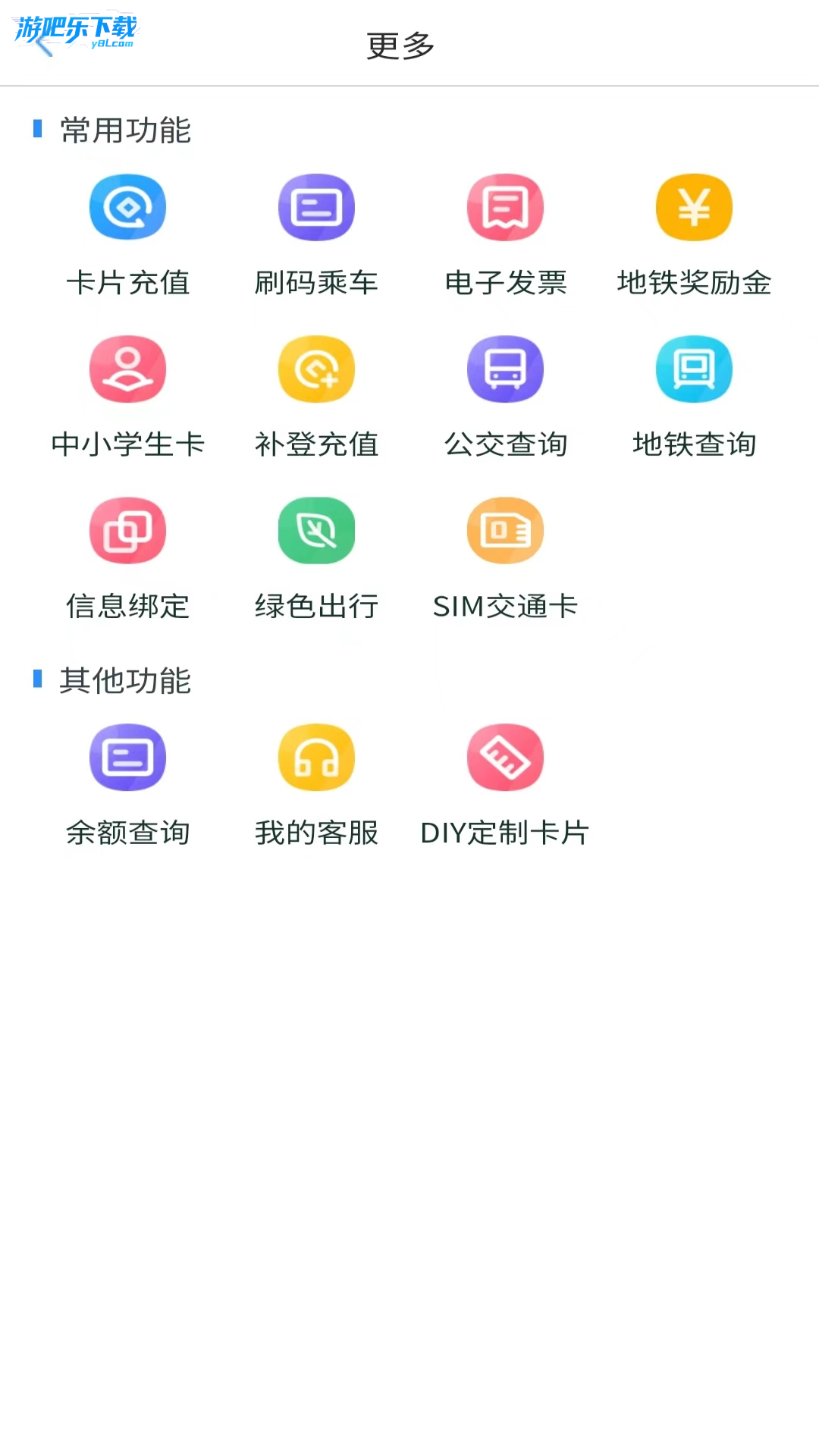Open 公交查询 bus lookup
The height and width of the screenshot is (1456, 819).
(x=505, y=369)
